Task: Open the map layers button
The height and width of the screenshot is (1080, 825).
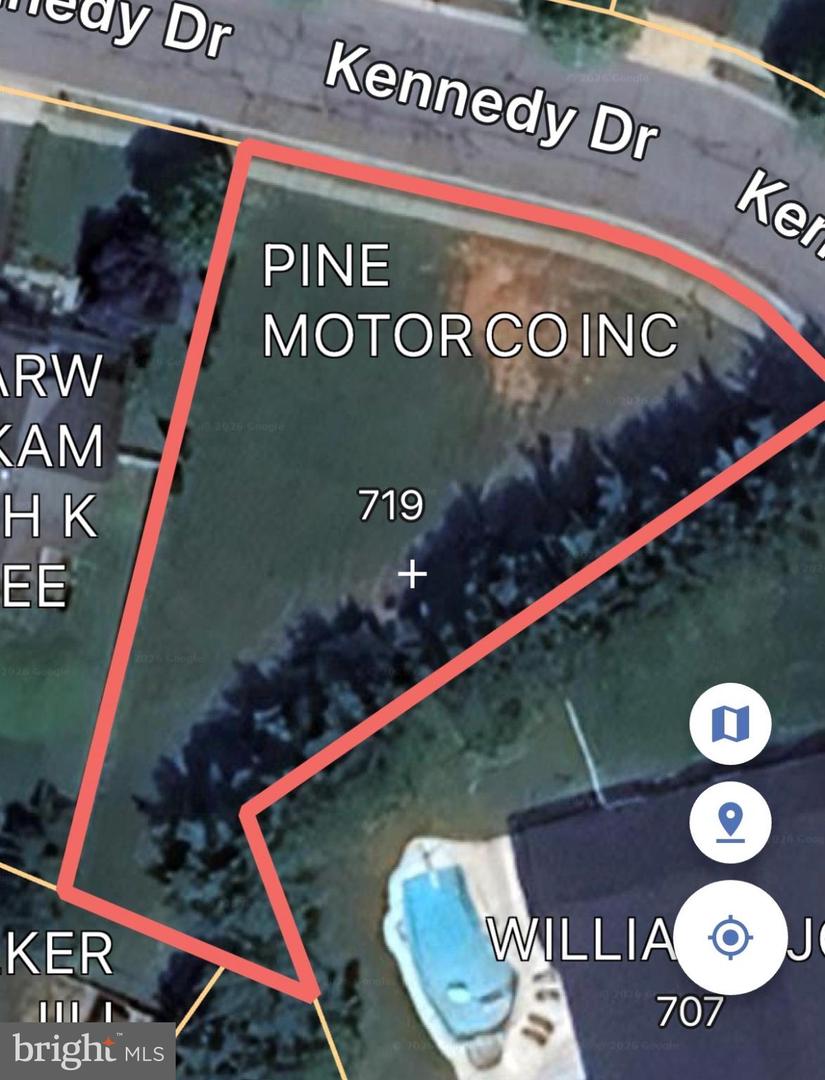Action: [730, 723]
